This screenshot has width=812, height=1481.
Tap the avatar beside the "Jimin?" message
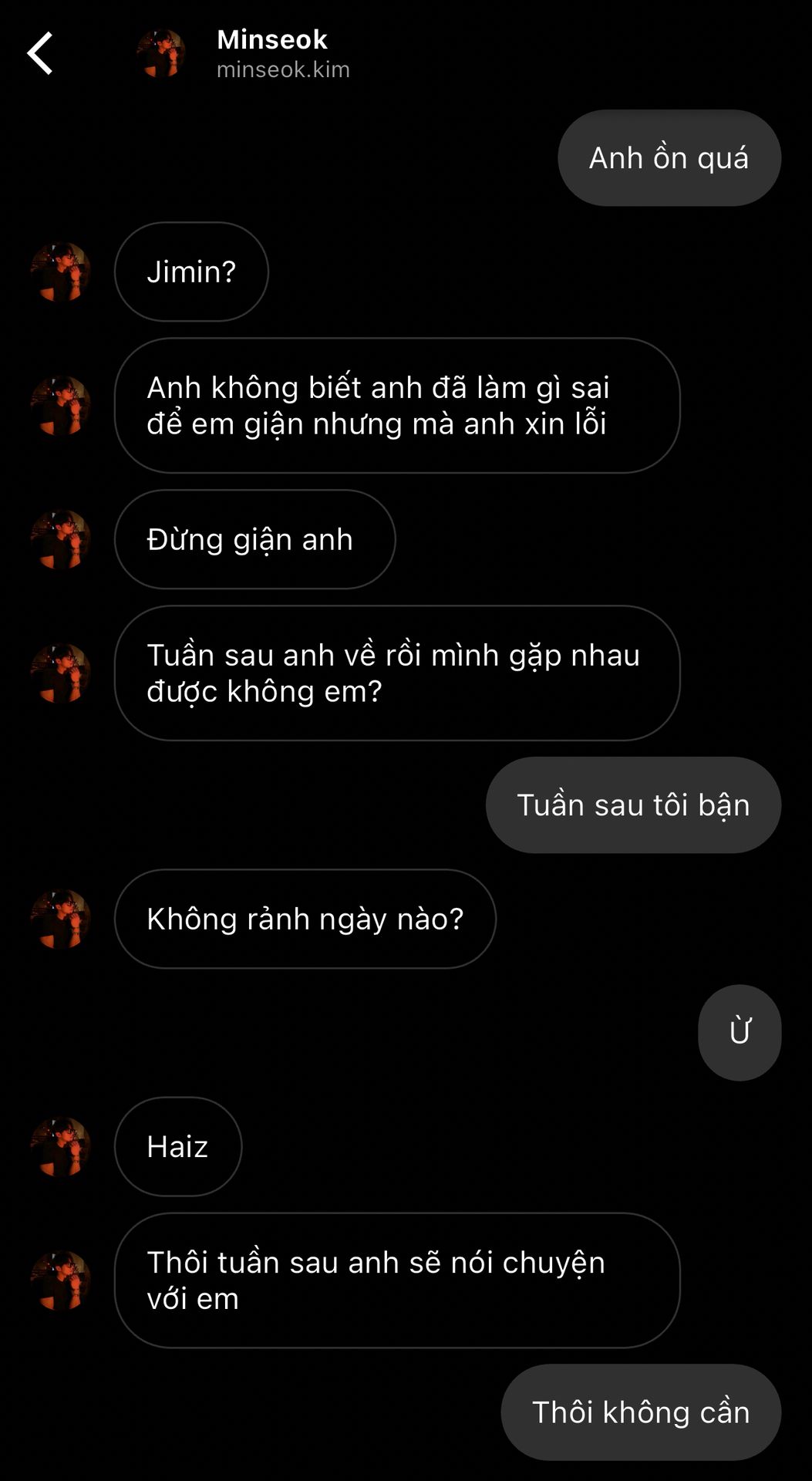[60, 272]
